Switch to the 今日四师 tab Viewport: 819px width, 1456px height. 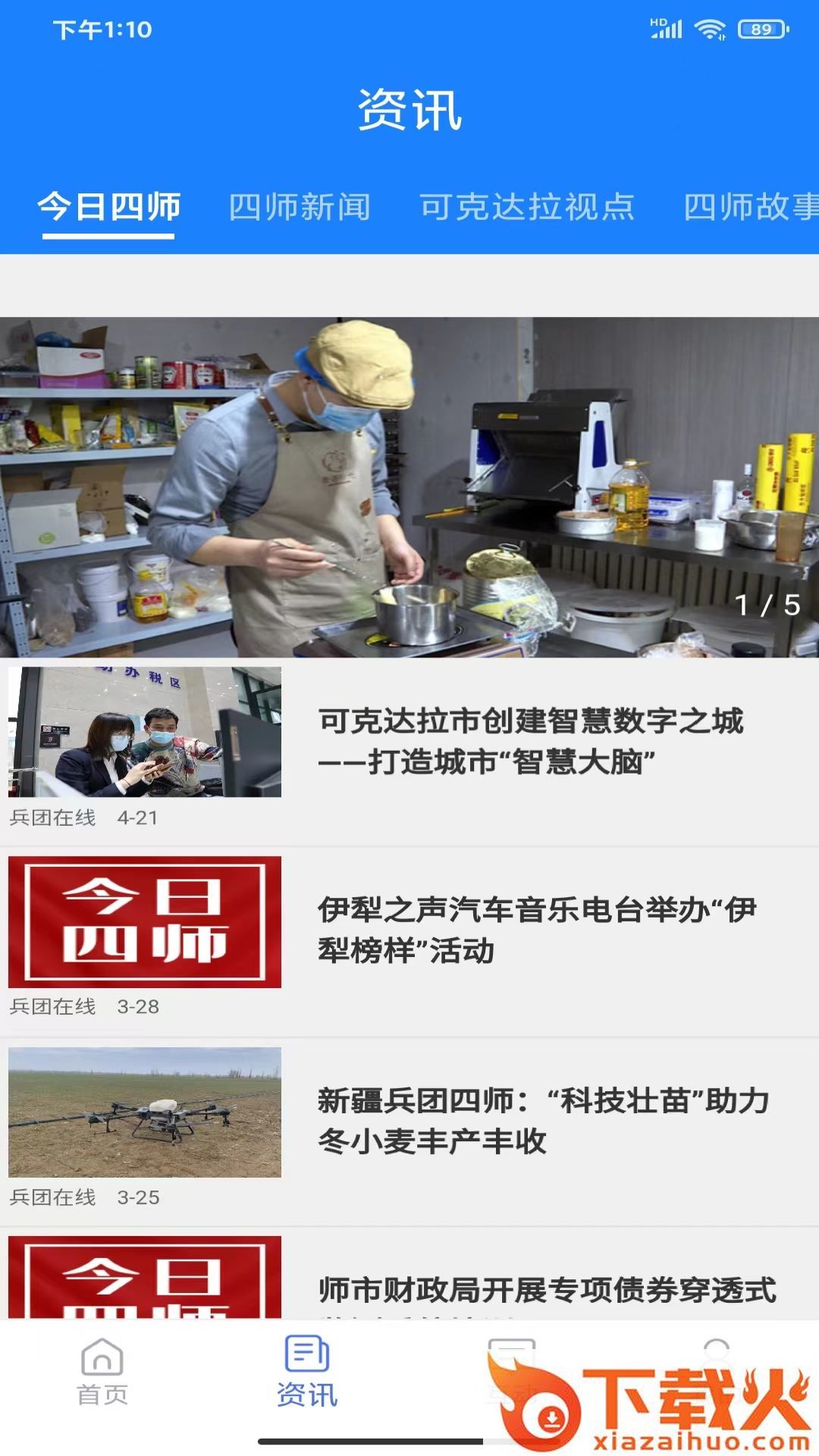(x=108, y=207)
